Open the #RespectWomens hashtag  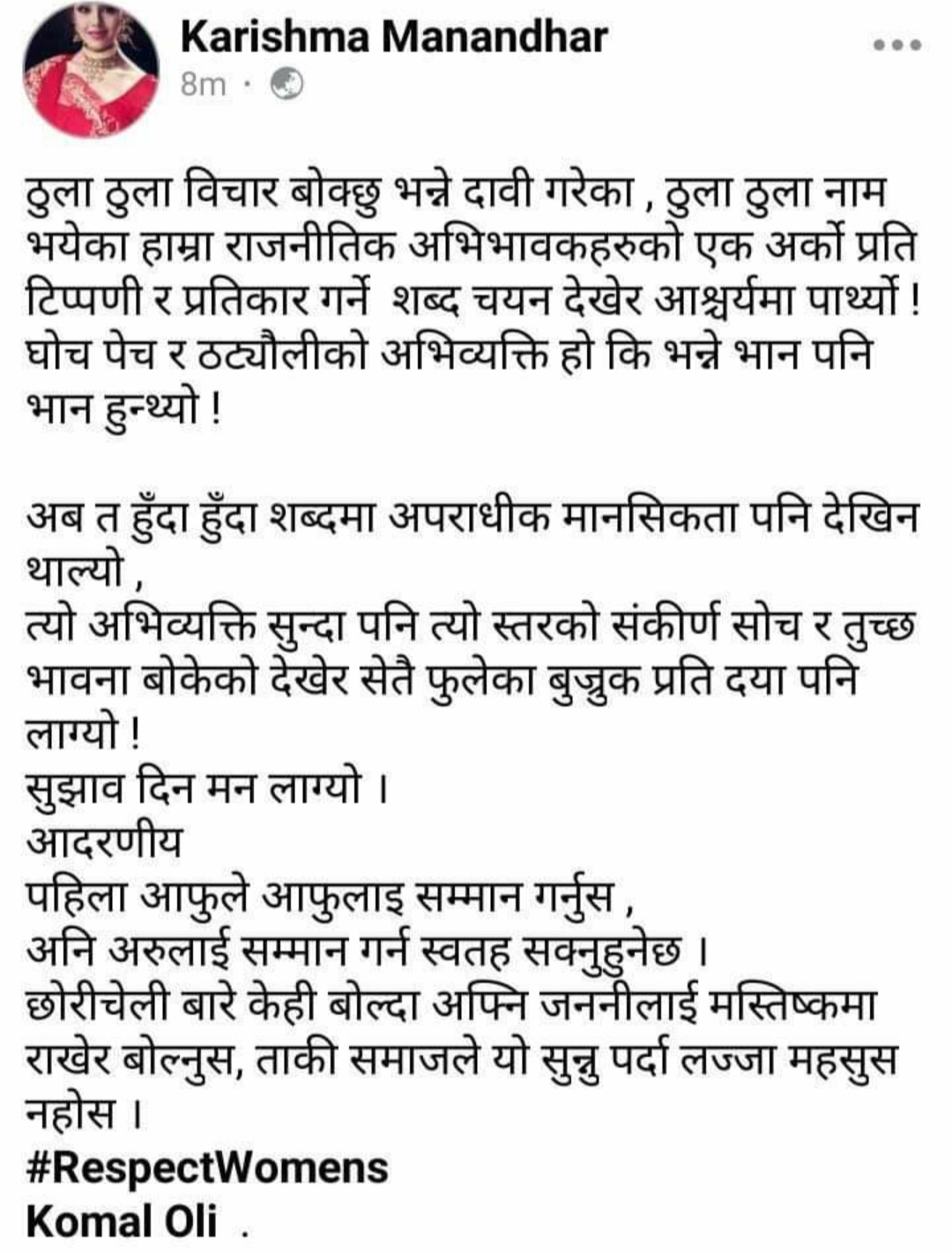click(207, 1167)
